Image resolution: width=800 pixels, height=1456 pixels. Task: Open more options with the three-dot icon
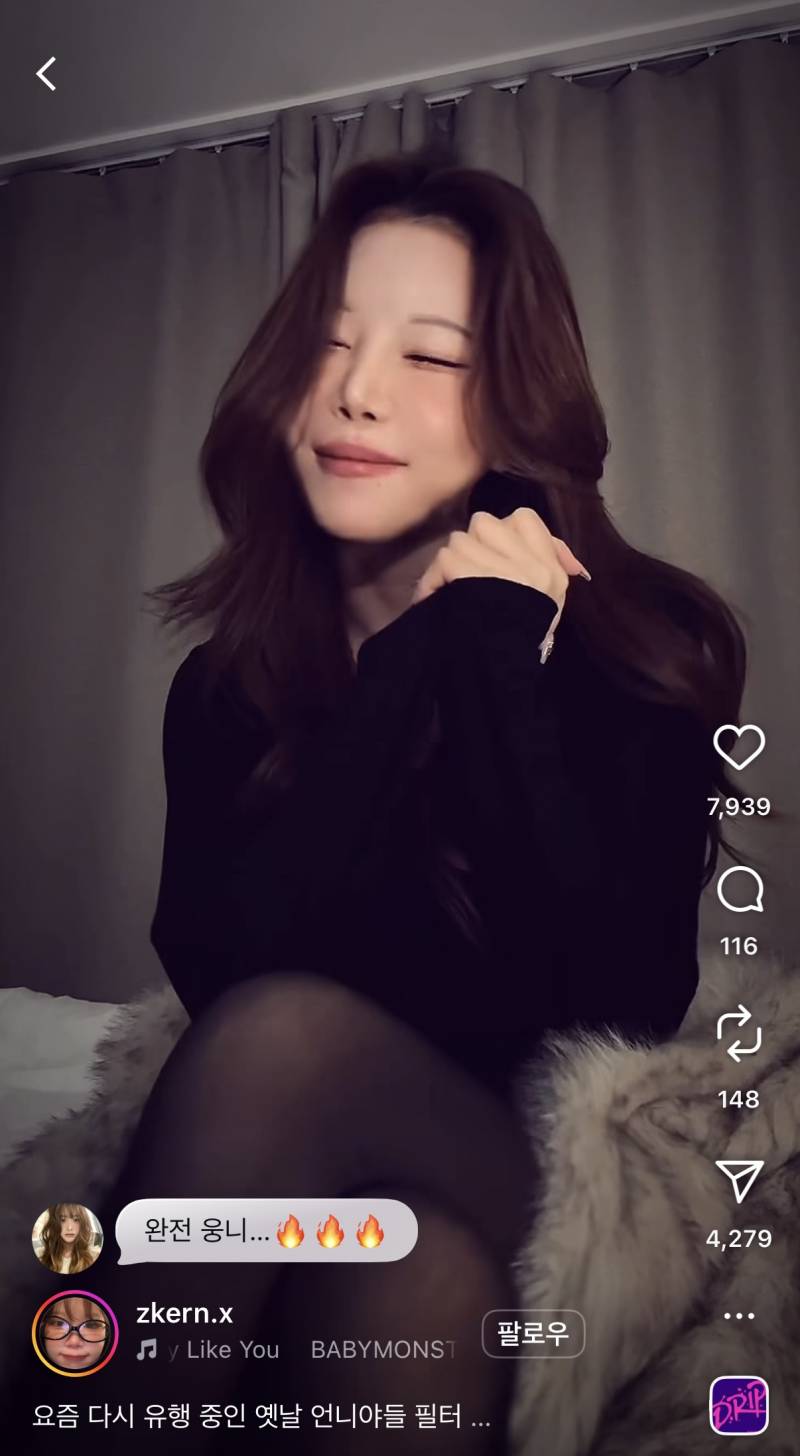click(739, 1318)
